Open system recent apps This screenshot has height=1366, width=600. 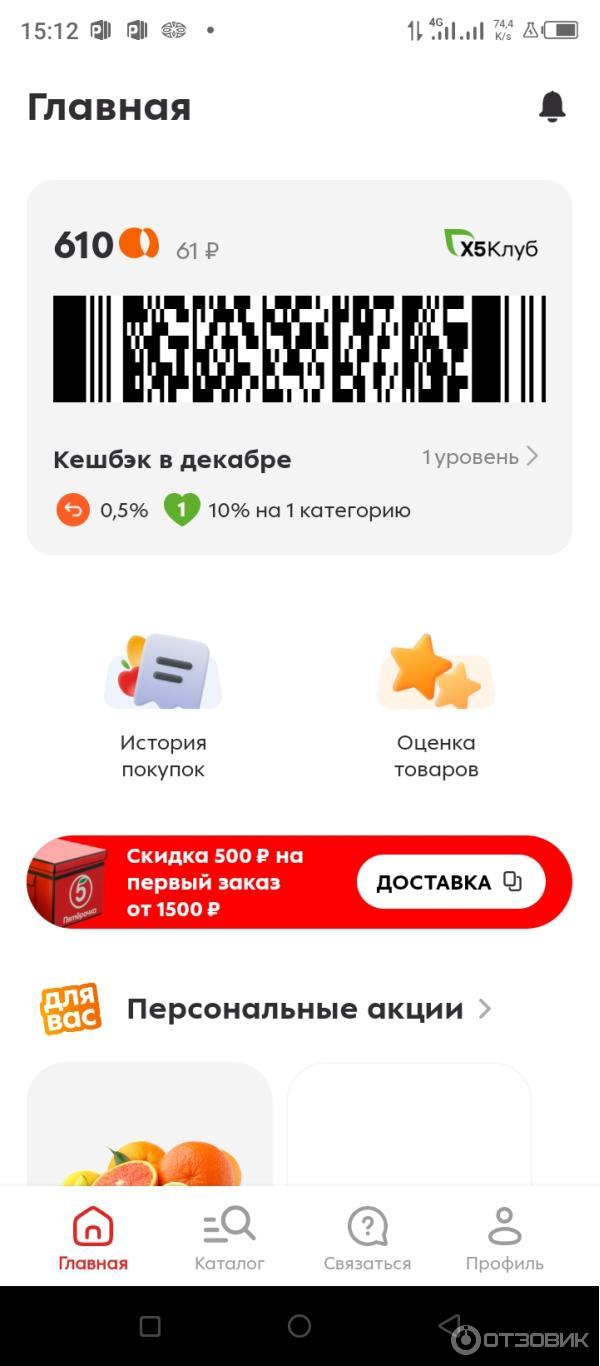[150, 1326]
